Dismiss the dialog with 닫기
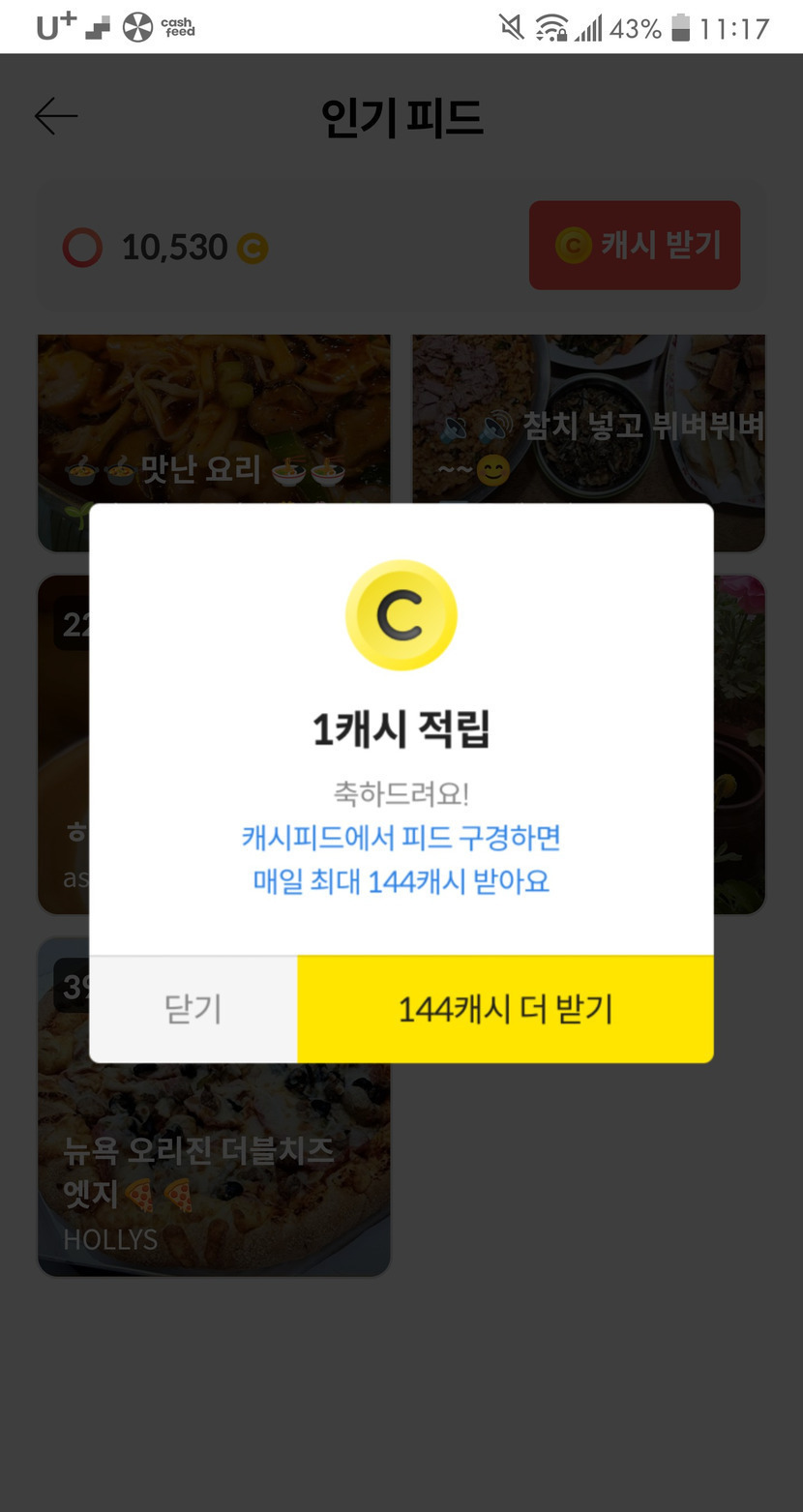This screenshot has height=1512, width=803. coord(193,1009)
